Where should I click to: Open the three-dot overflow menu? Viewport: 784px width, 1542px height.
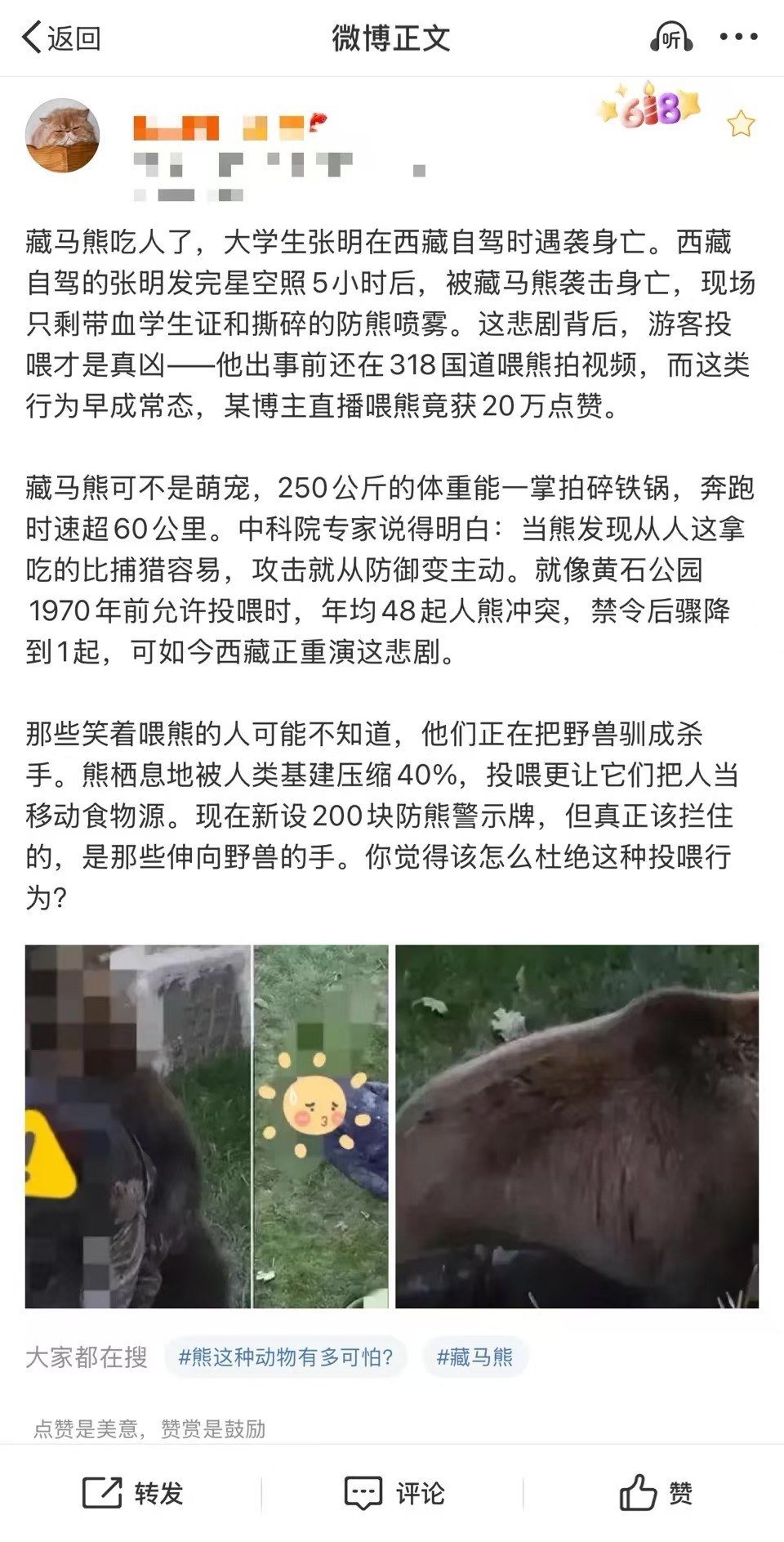(738, 38)
